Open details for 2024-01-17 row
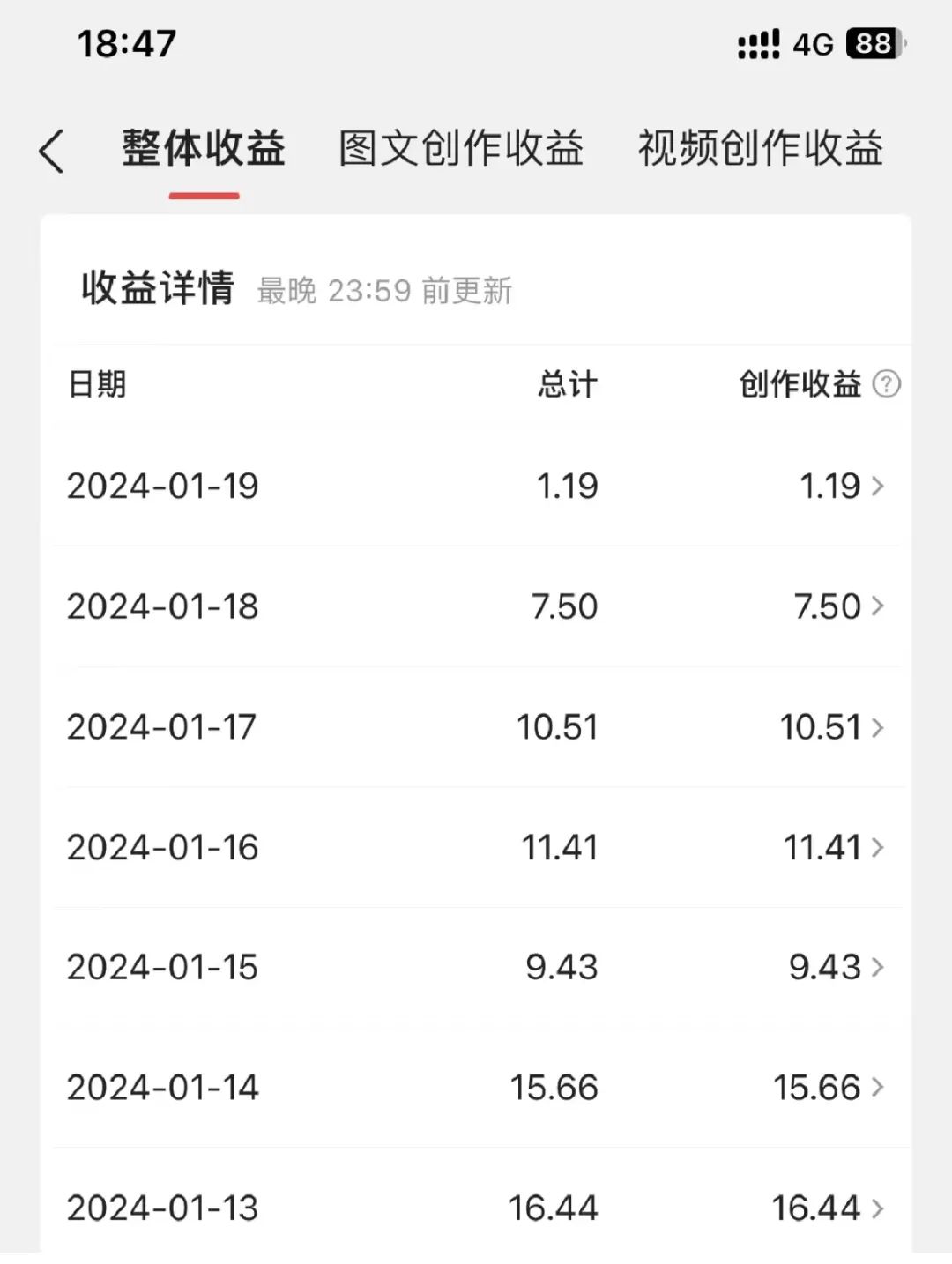The image size is (952, 1264). [x=476, y=726]
